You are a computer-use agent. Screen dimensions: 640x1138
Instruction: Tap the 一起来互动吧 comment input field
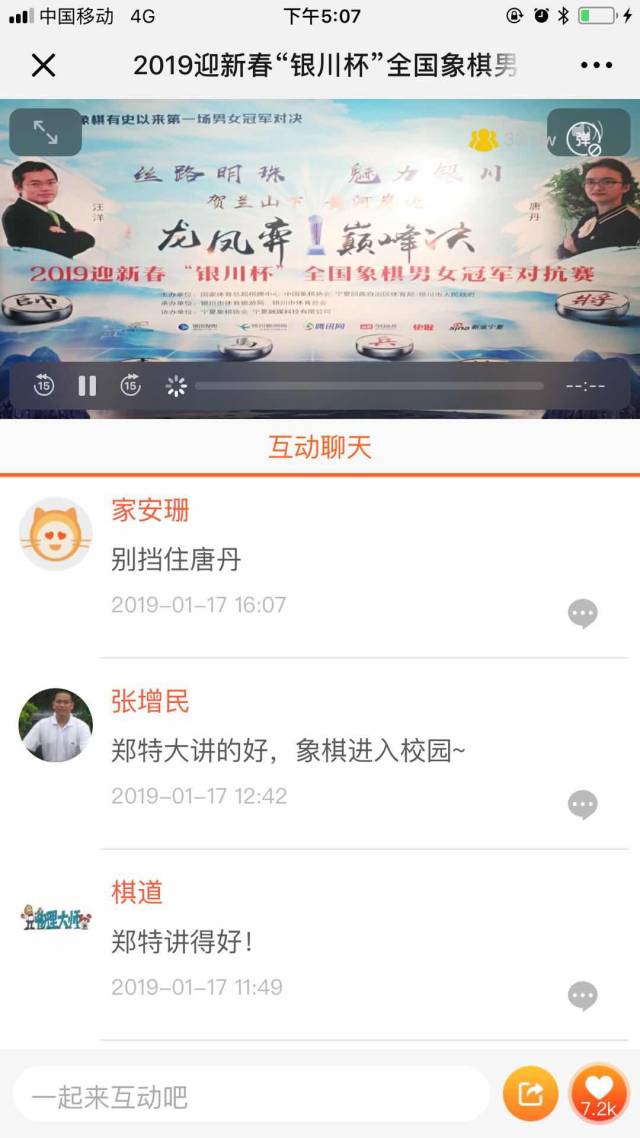click(250, 1097)
